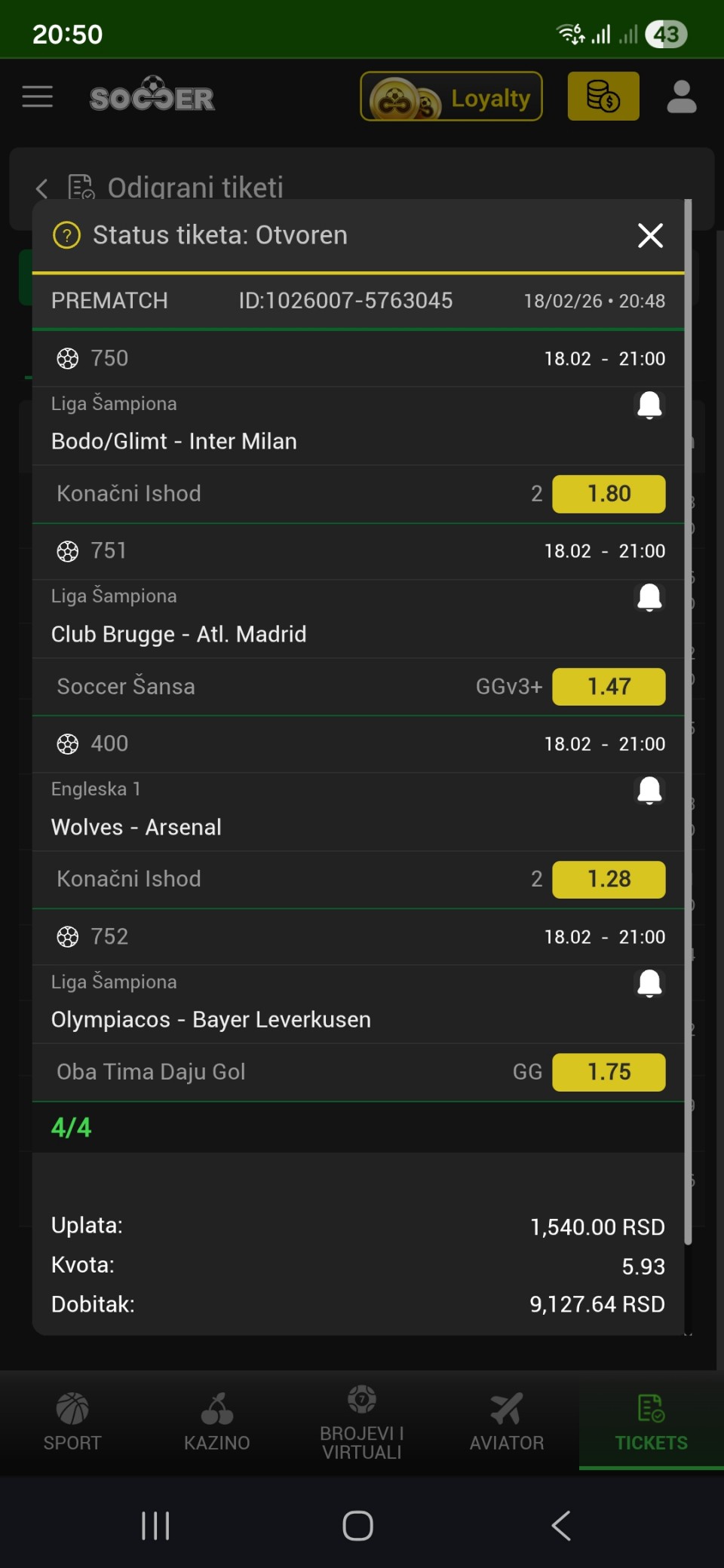Viewport: 724px width, 1568px height.
Task: Enable bell alert for Bodo/Glimt - Inter Milan
Action: (649, 405)
